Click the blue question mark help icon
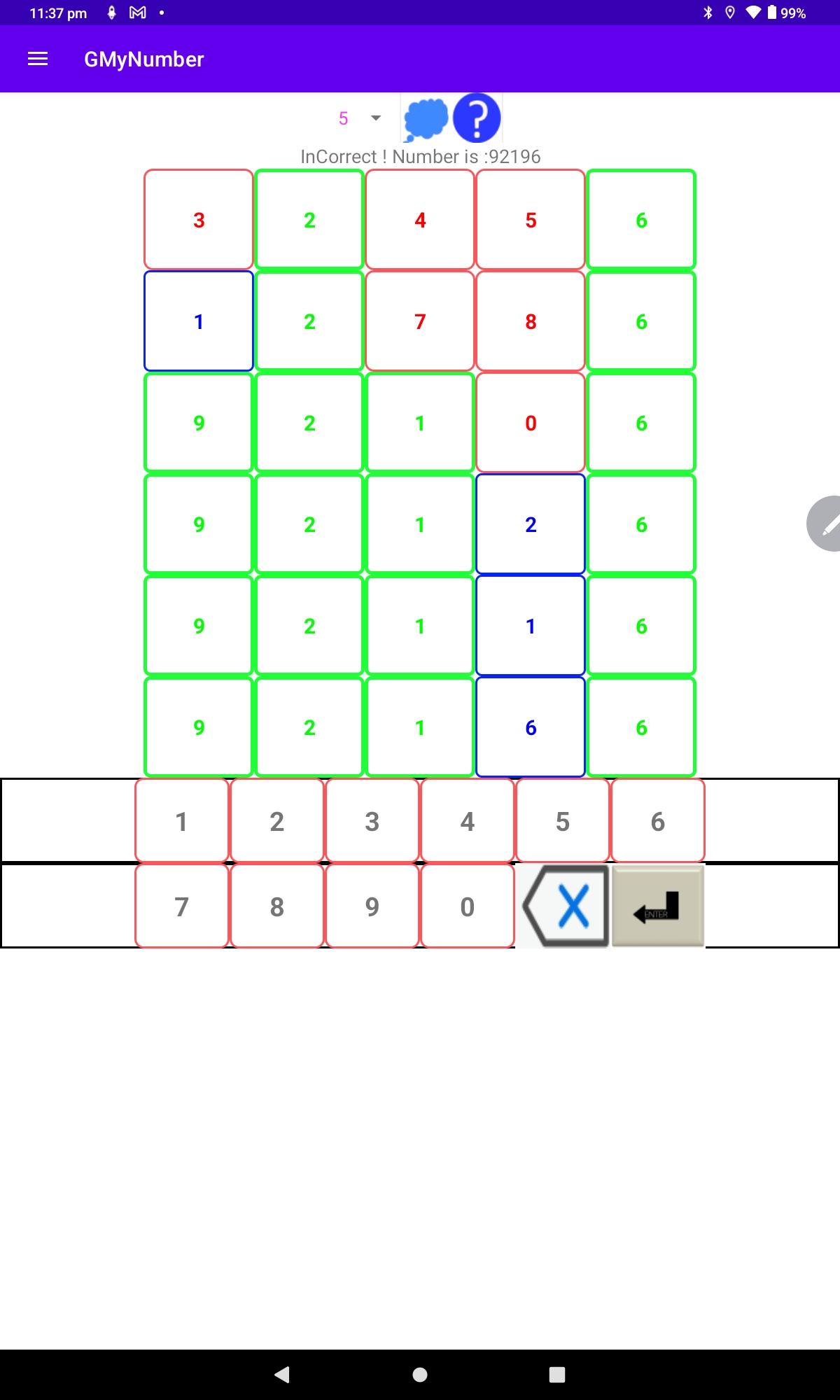 click(x=478, y=118)
